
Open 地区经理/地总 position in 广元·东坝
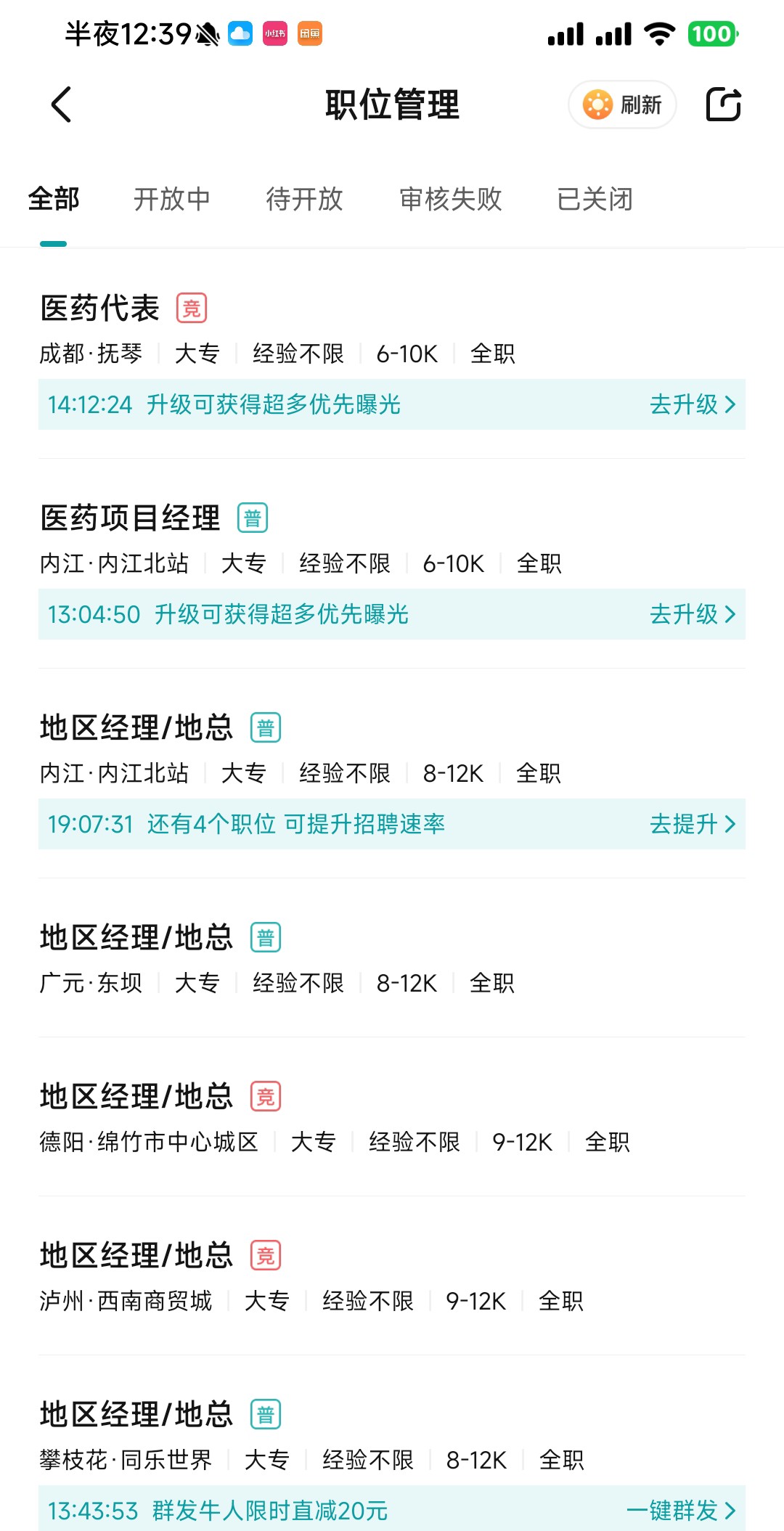pyautogui.click(x=392, y=958)
